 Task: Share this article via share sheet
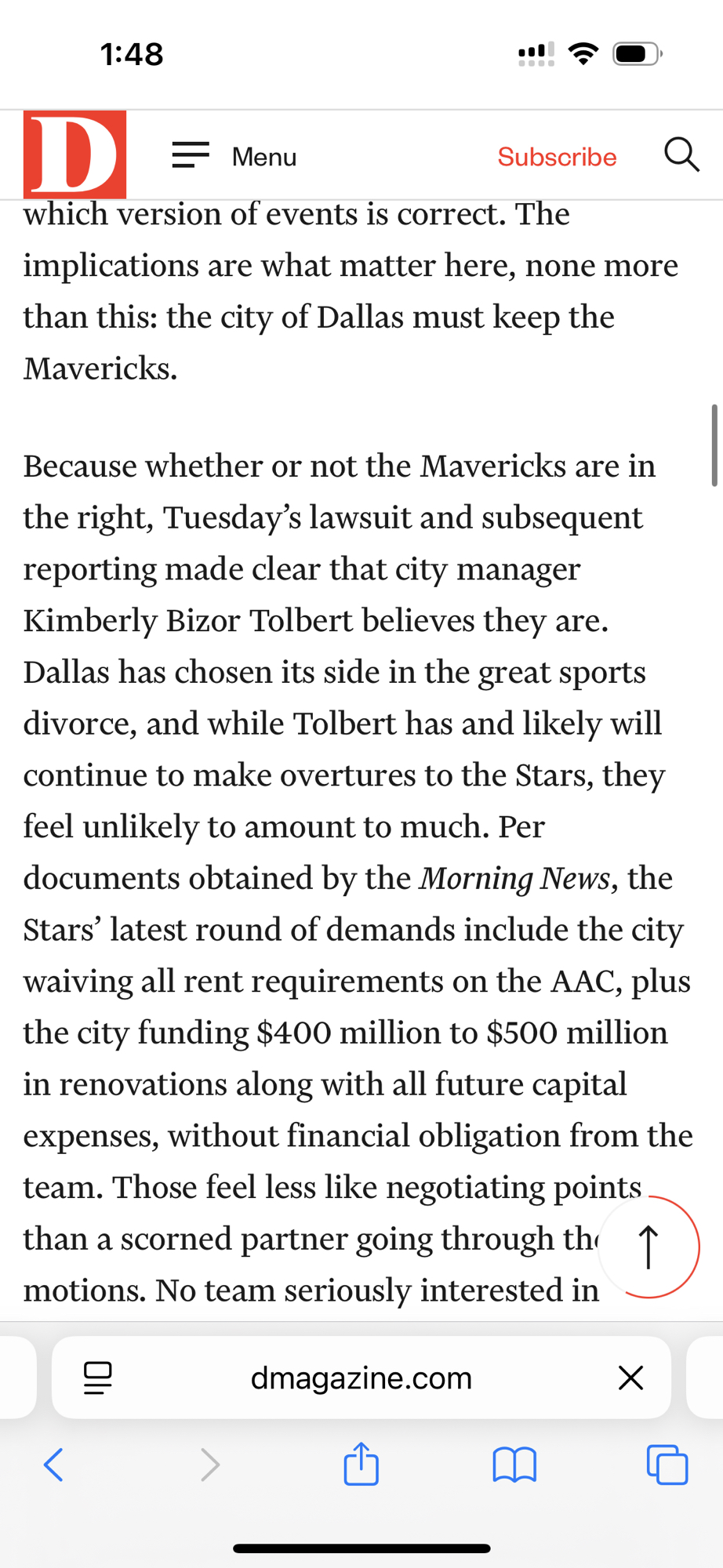click(x=361, y=1463)
